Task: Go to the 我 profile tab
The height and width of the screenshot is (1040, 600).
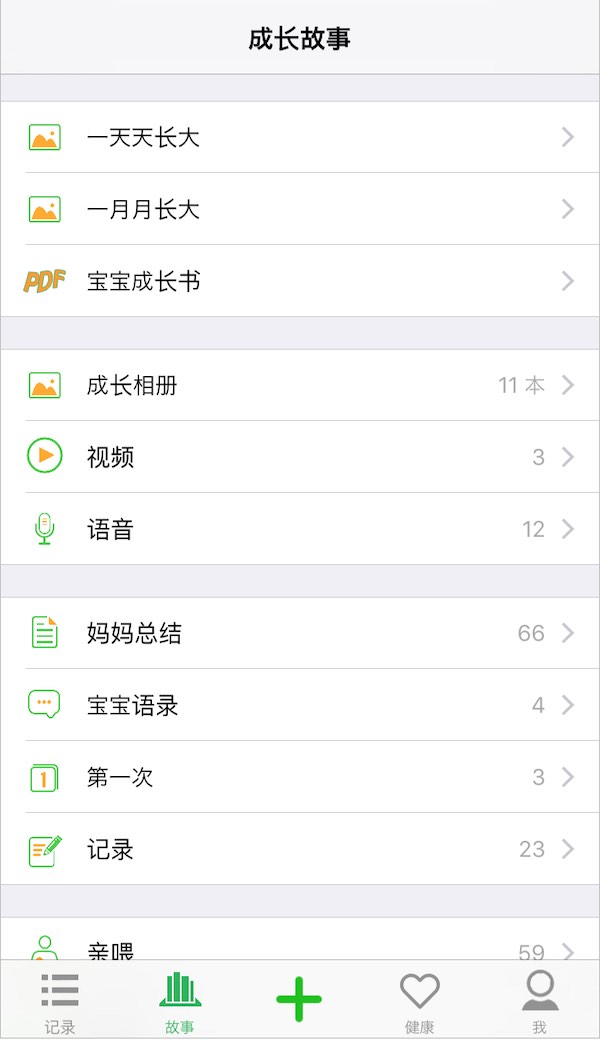Action: (x=539, y=1001)
